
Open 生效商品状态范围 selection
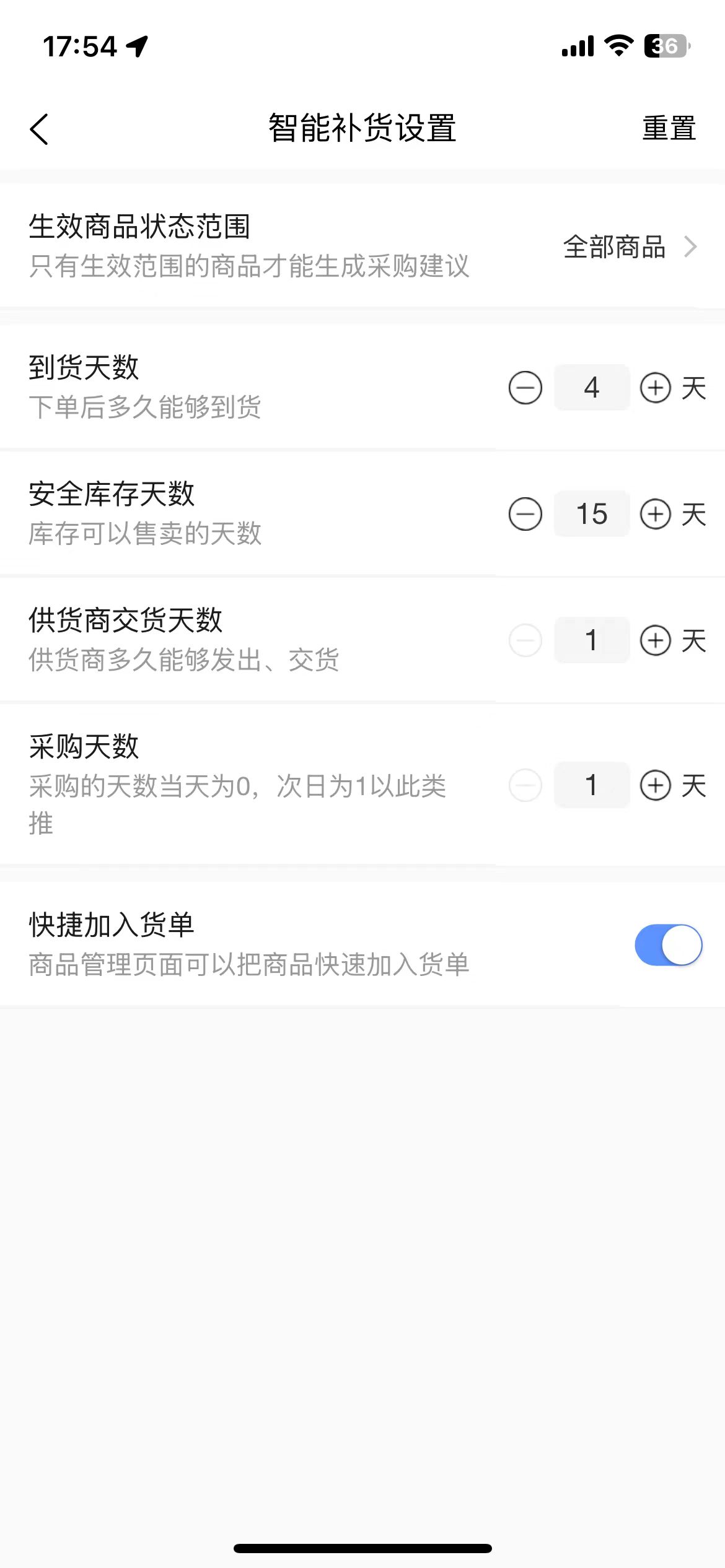[629, 246]
